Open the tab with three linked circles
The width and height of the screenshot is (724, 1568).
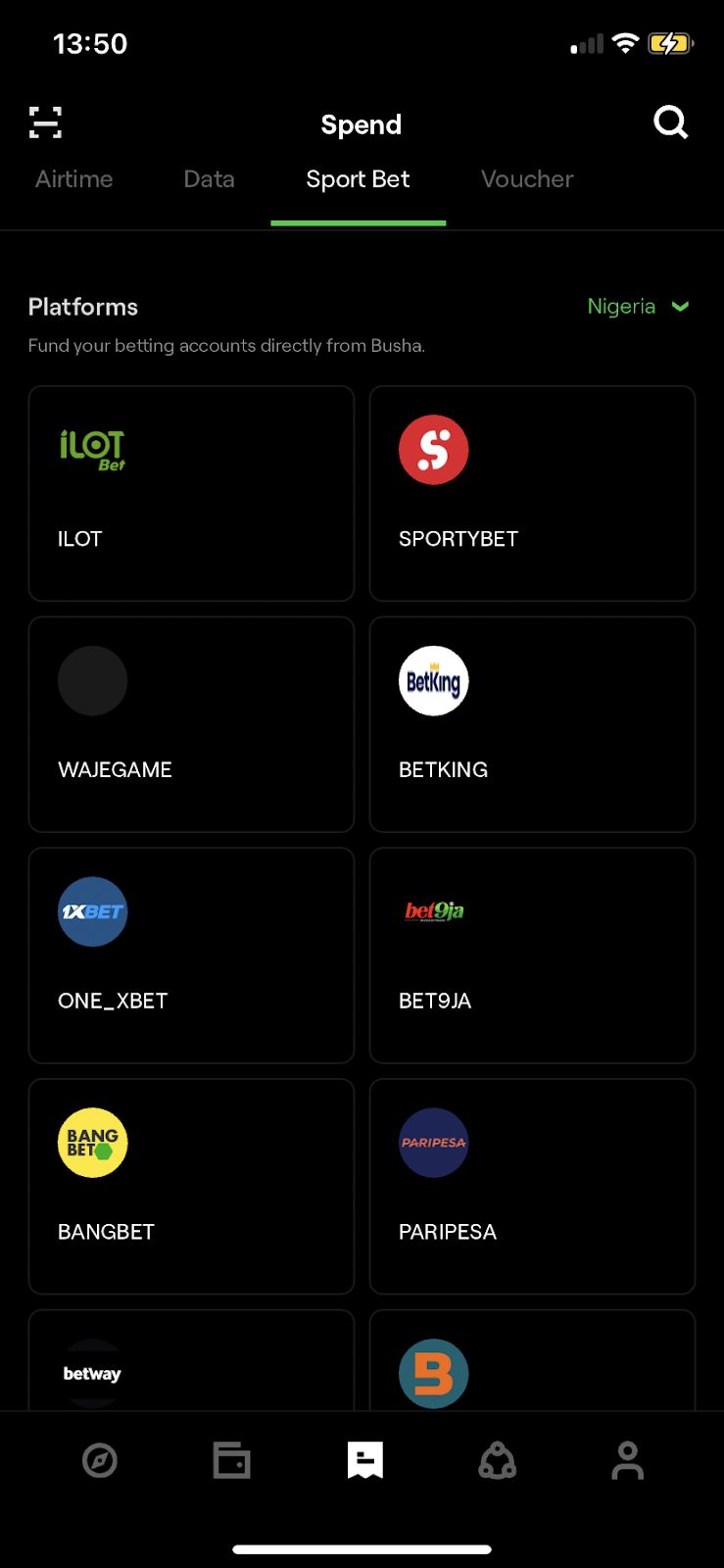click(x=497, y=1460)
